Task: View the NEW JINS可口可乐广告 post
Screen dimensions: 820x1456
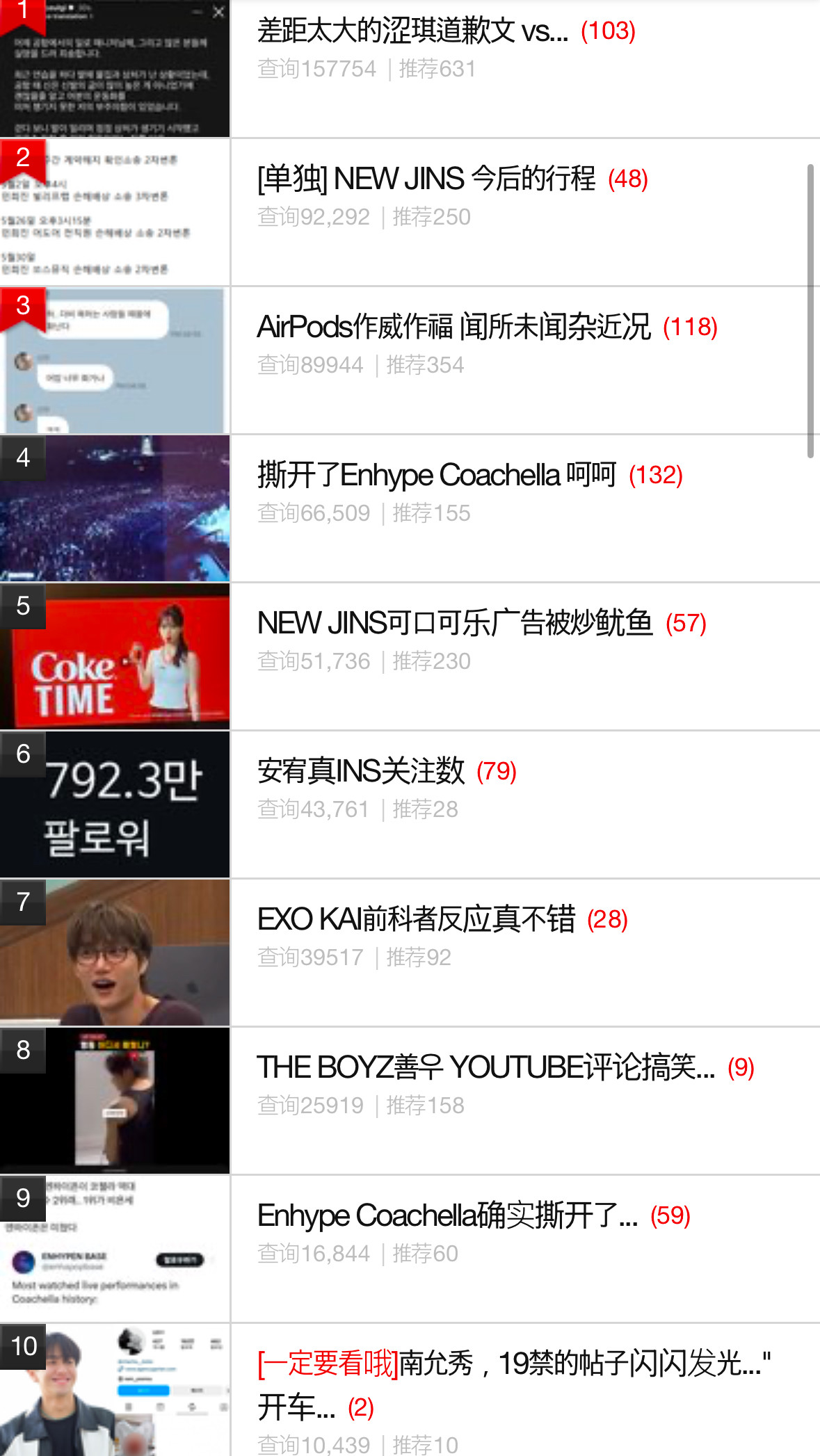Action: (454, 624)
